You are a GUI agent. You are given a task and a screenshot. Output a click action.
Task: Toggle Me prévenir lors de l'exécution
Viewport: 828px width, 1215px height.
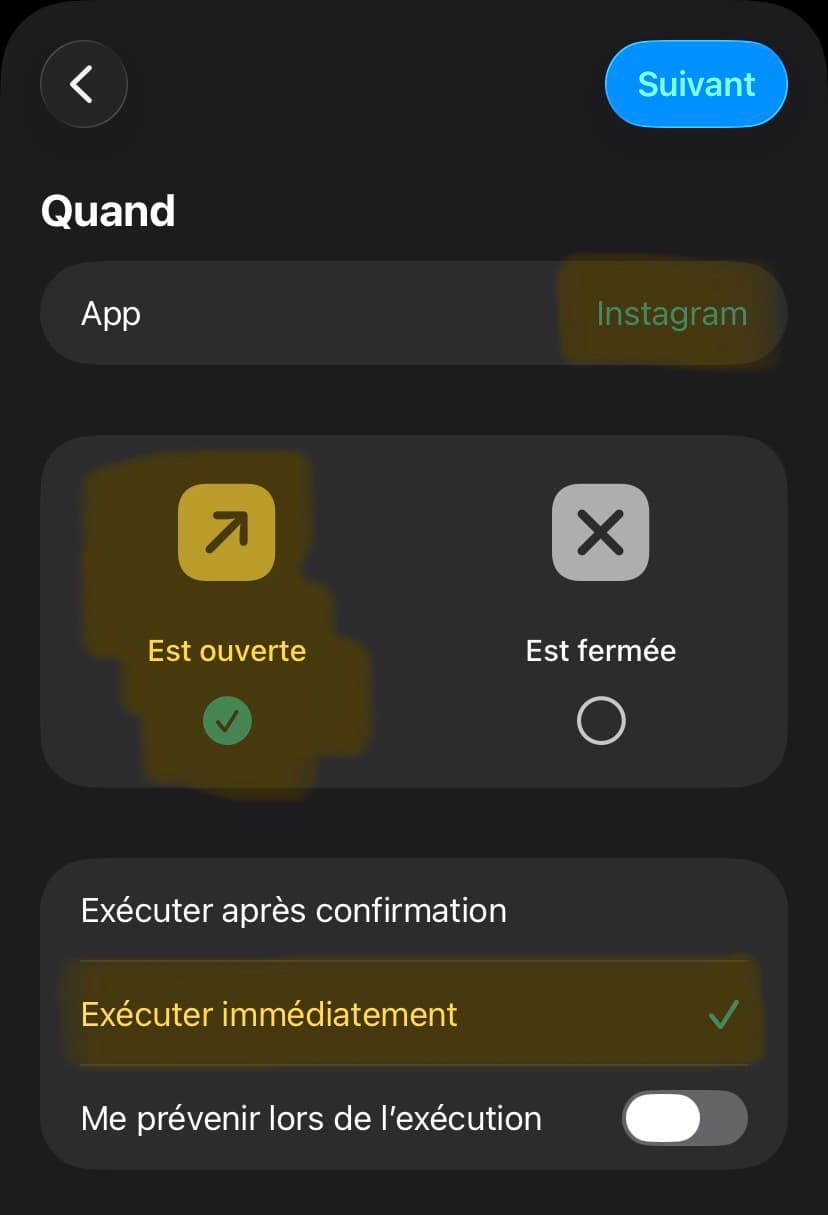pos(684,1117)
